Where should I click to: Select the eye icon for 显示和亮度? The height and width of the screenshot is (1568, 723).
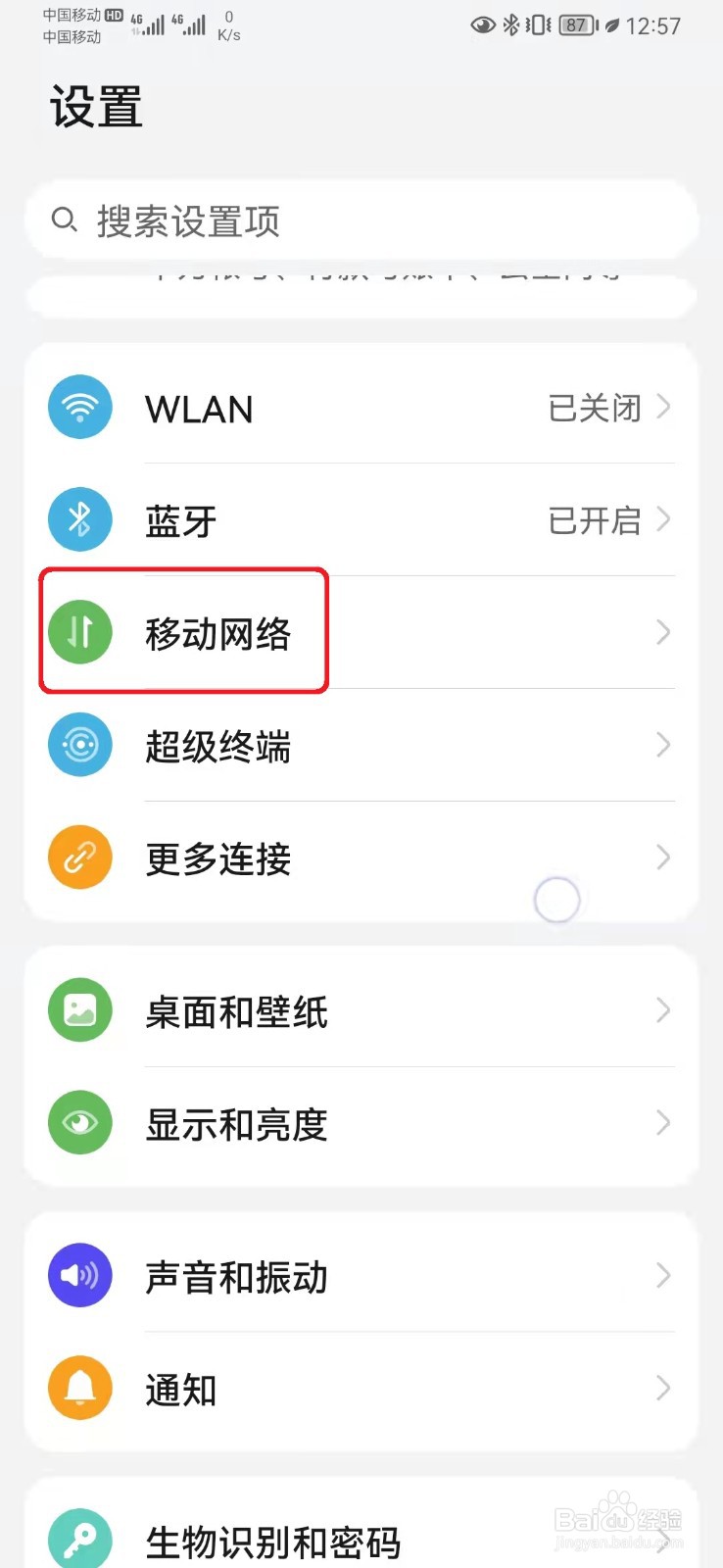pos(80,1122)
